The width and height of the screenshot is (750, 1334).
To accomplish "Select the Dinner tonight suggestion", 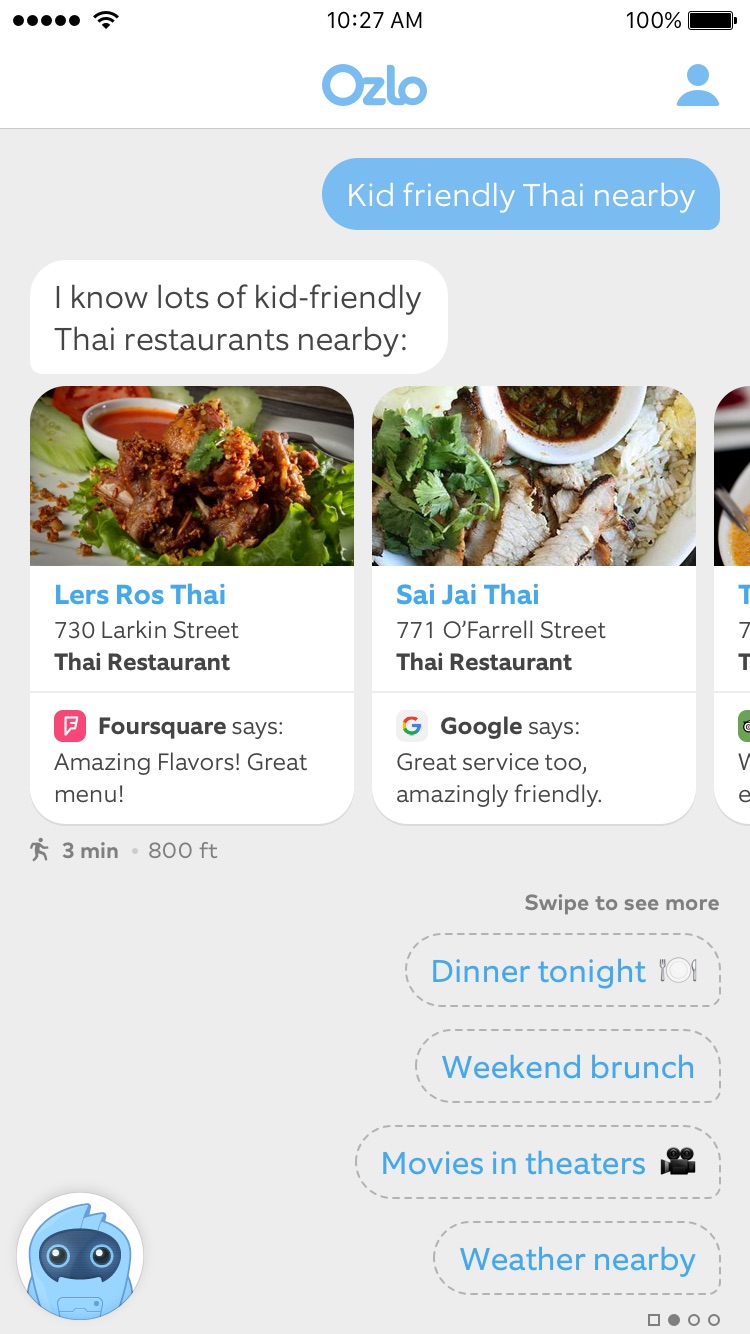I will click(562, 971).
